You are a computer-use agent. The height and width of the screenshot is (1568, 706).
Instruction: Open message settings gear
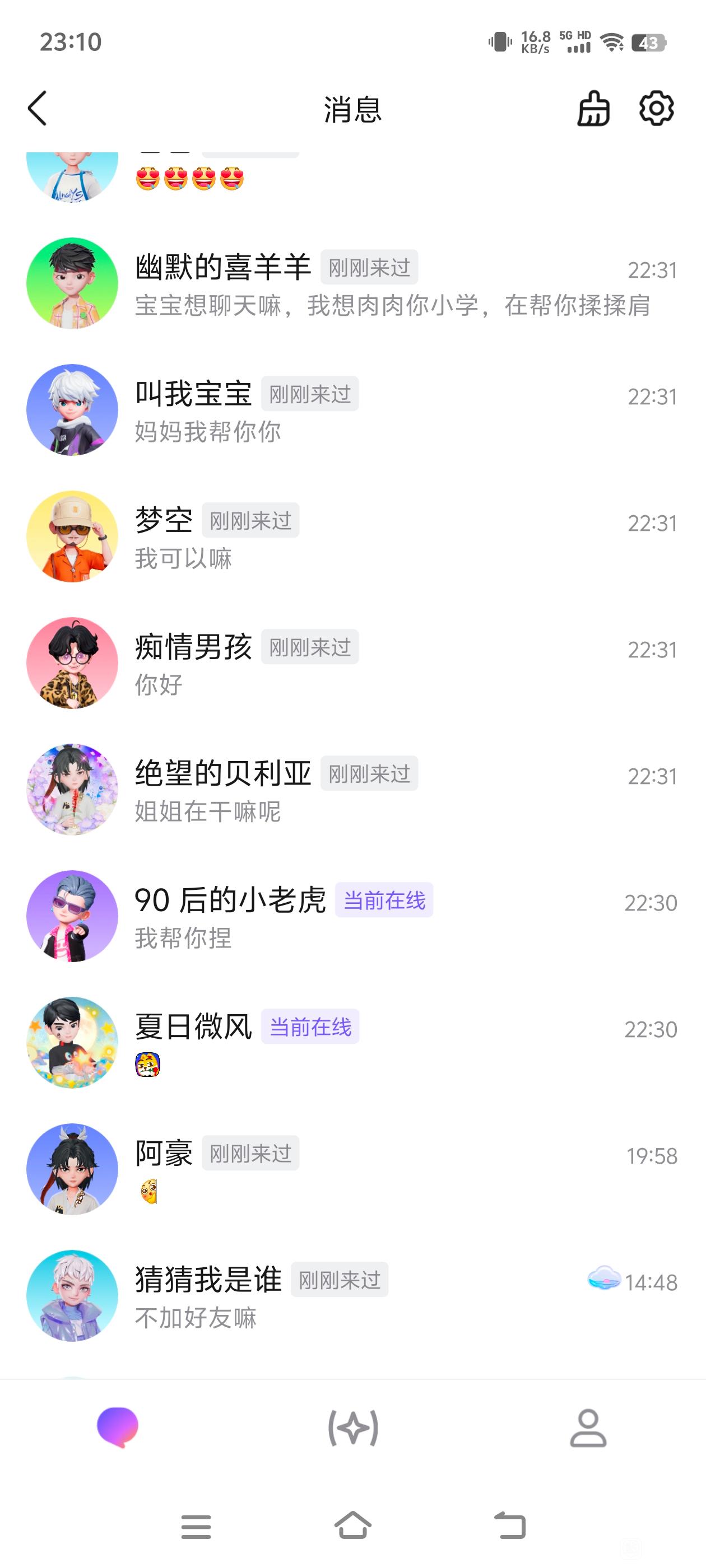point(656,109)
